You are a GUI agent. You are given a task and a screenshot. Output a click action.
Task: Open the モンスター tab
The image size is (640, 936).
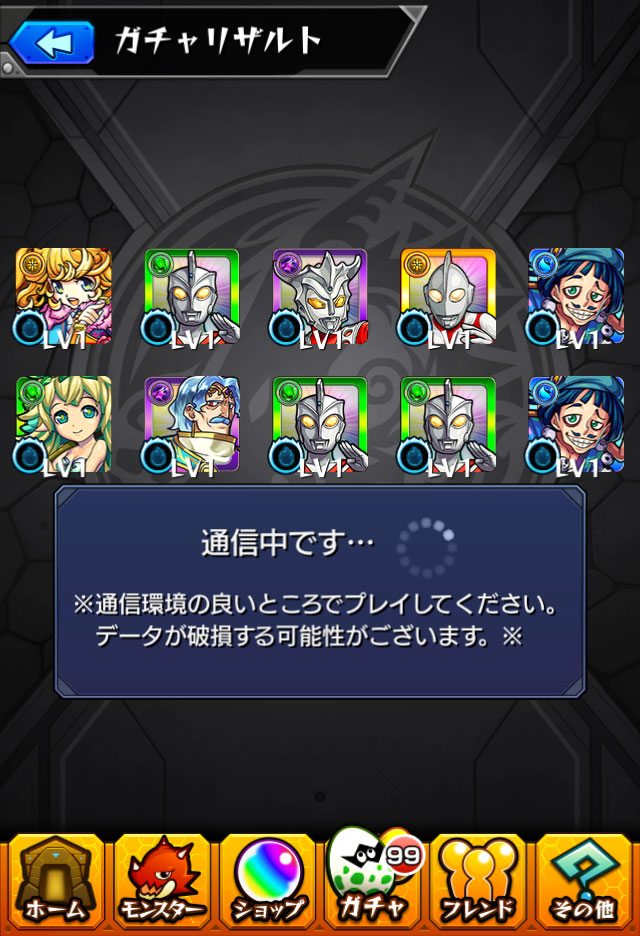(x=161, y=880)
